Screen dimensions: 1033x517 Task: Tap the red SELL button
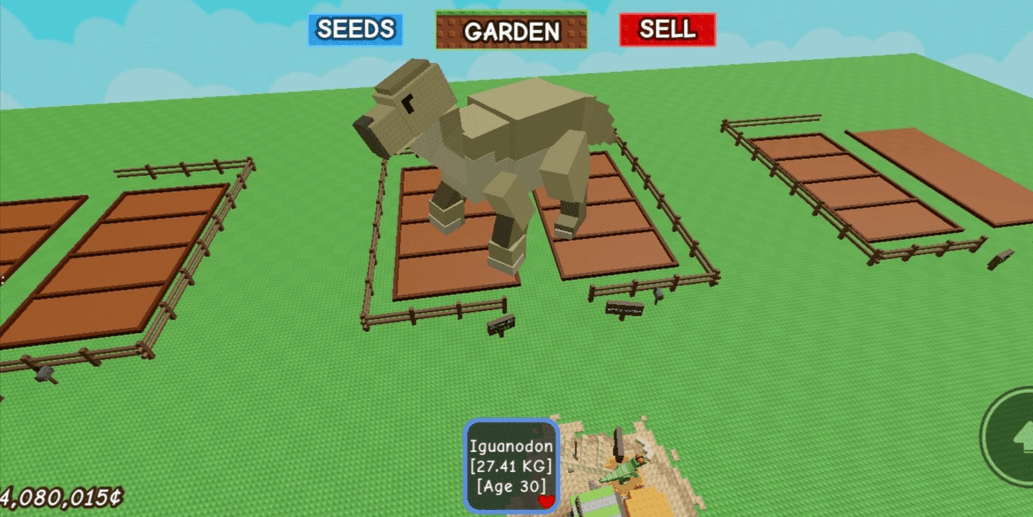click(x=667, y=29)
